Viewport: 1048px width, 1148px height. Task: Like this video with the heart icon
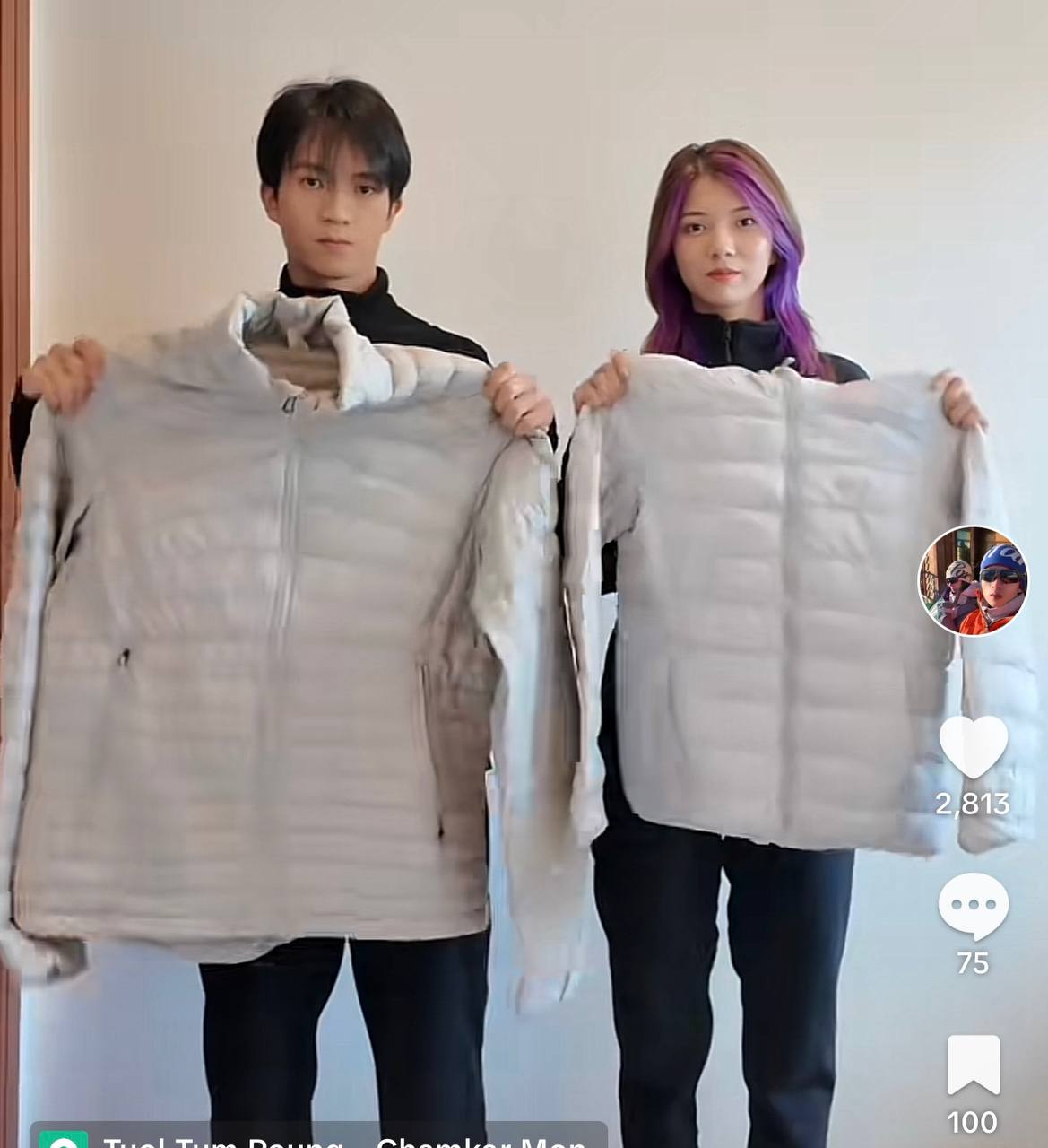[973, 746]
